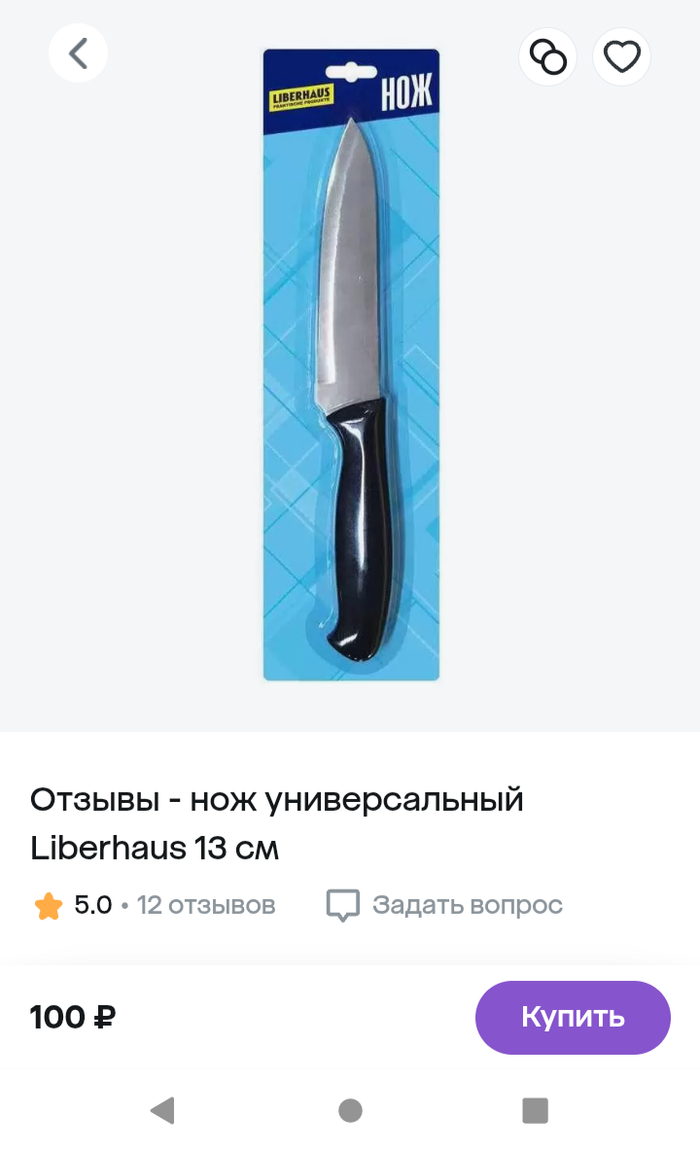Add knife to comparison list
The image size is (700, 1151).
point(547,56)
